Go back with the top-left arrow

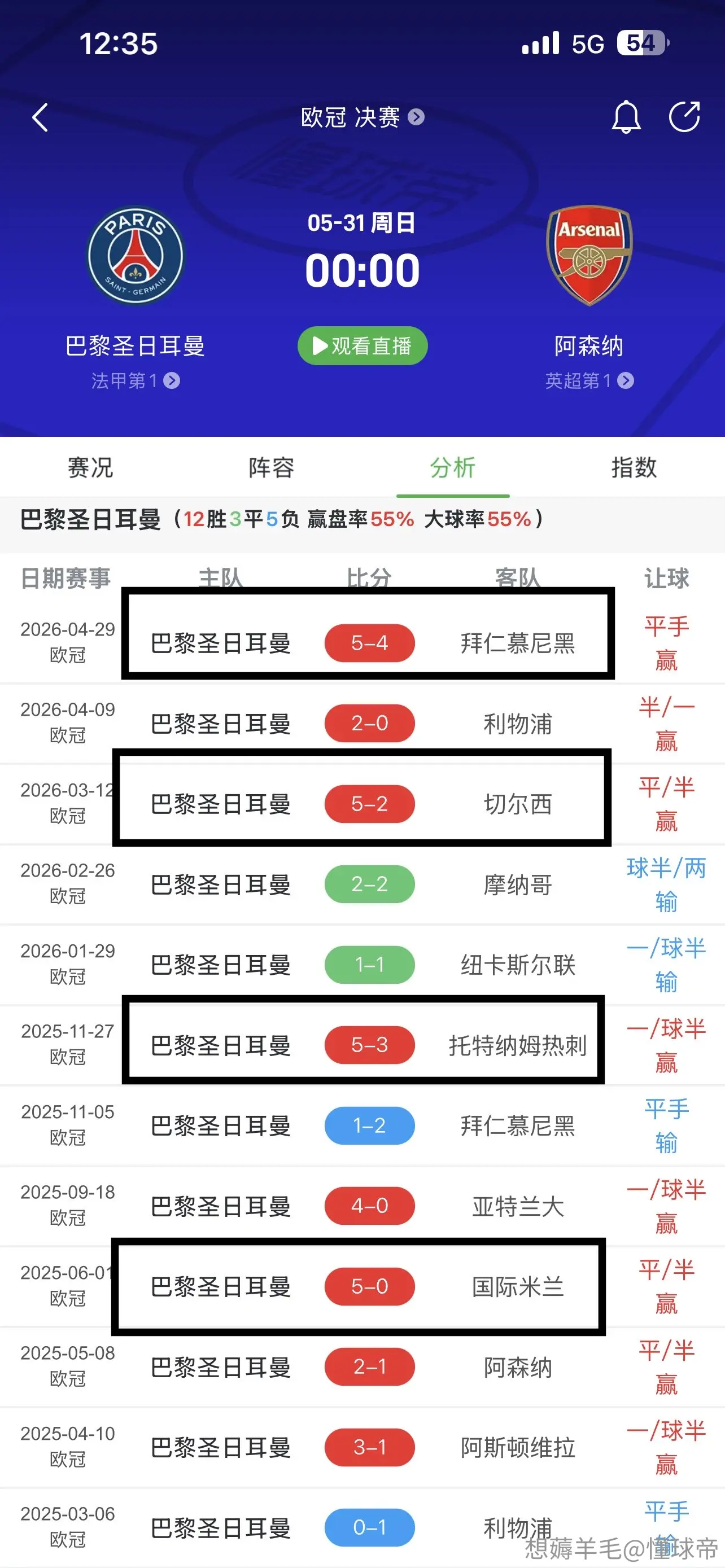40,117
